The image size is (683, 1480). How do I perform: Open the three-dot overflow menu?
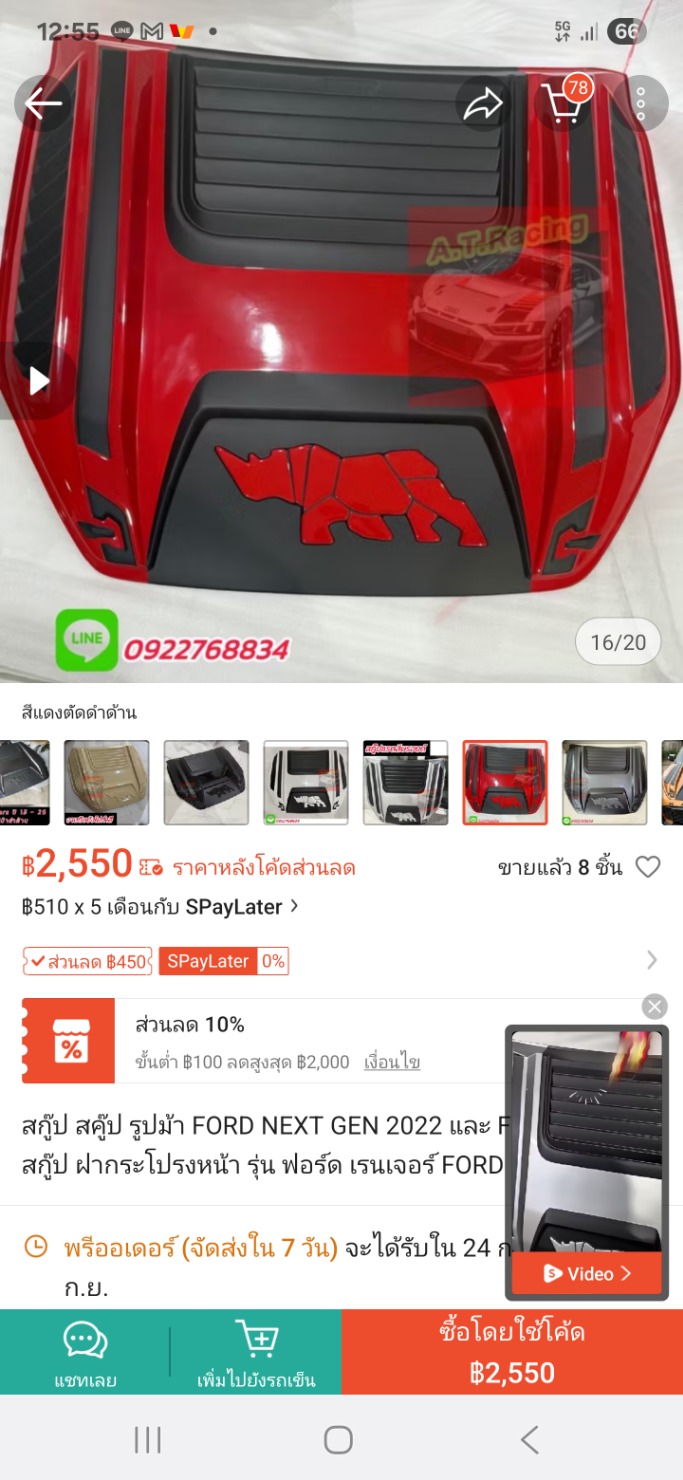pos(641,104)
